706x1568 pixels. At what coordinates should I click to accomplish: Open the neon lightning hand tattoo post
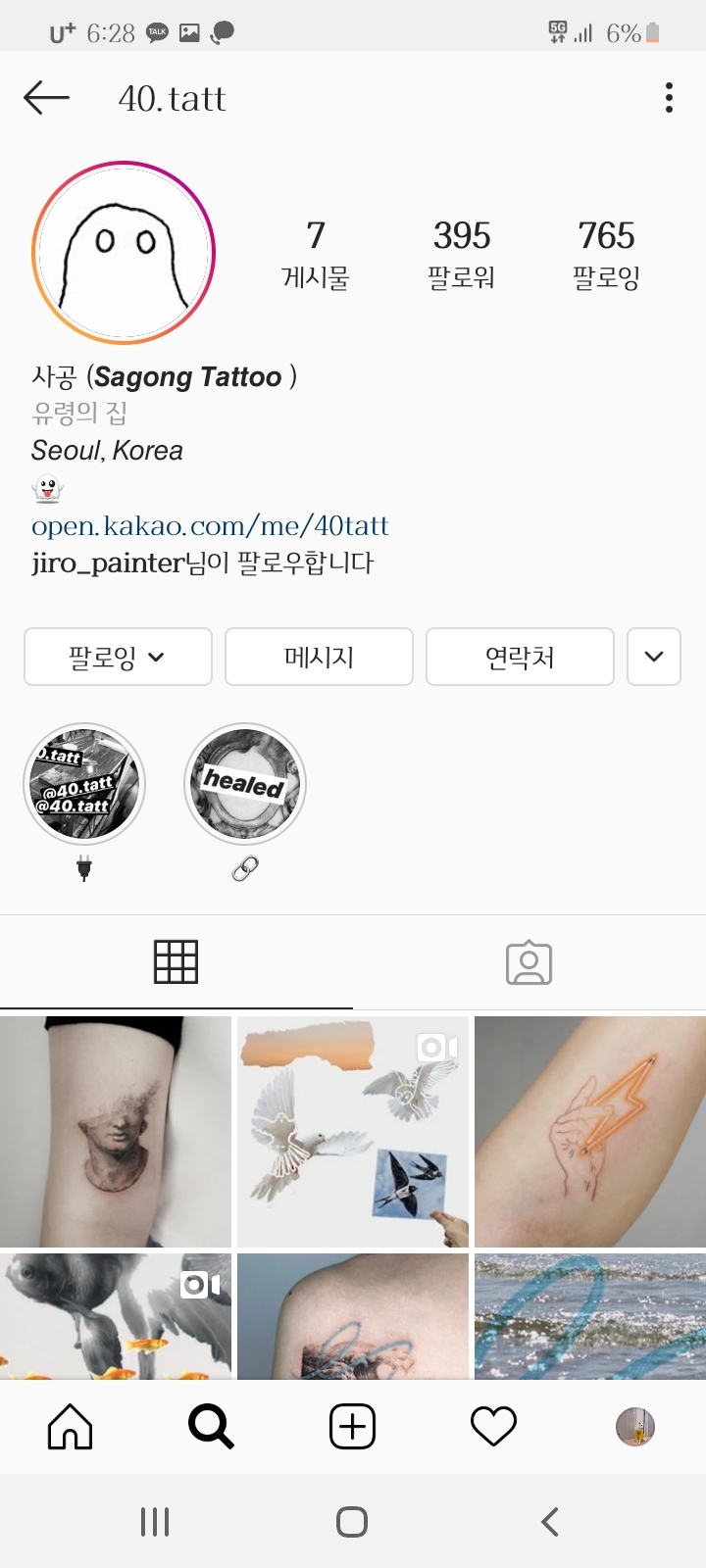point(590,1132)
